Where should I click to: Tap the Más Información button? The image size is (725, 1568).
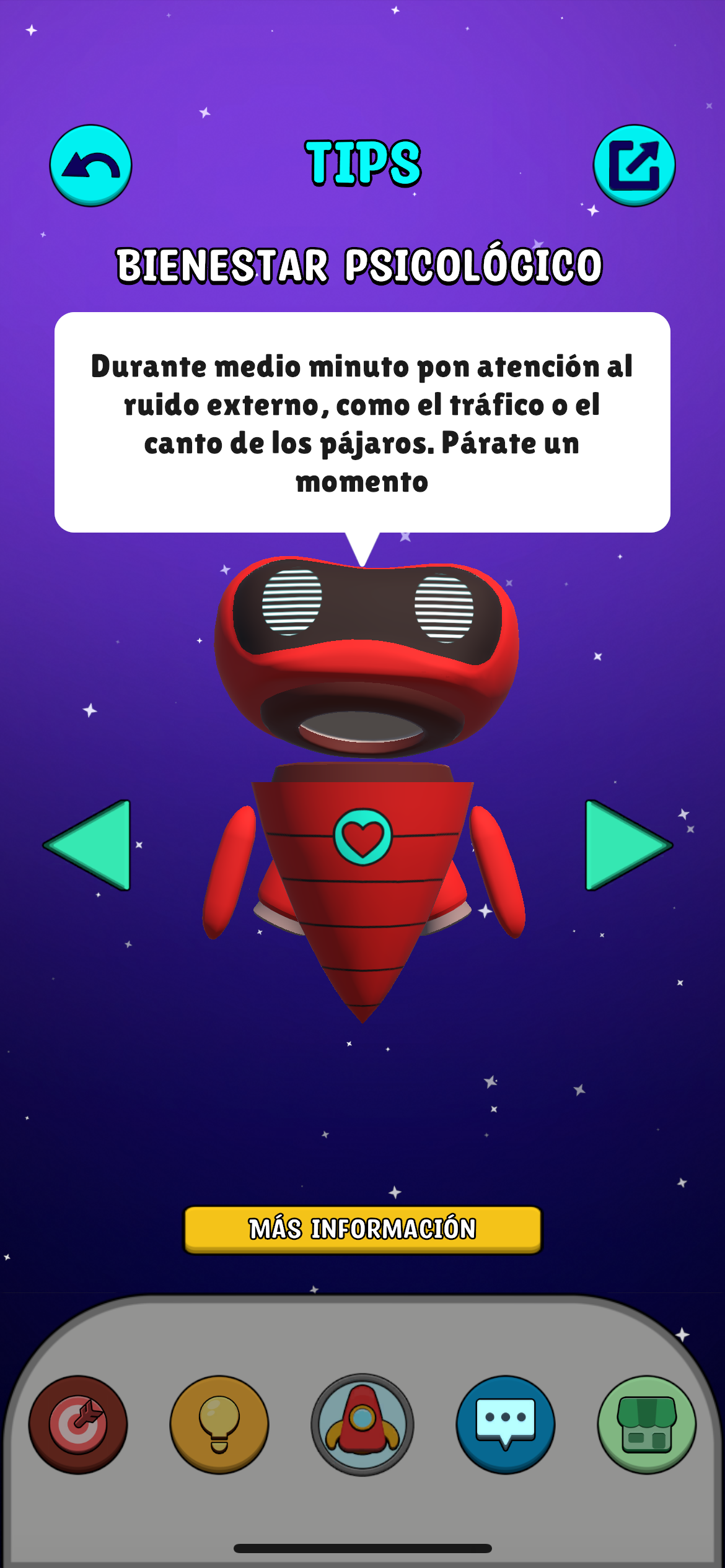click(362, 1229)
